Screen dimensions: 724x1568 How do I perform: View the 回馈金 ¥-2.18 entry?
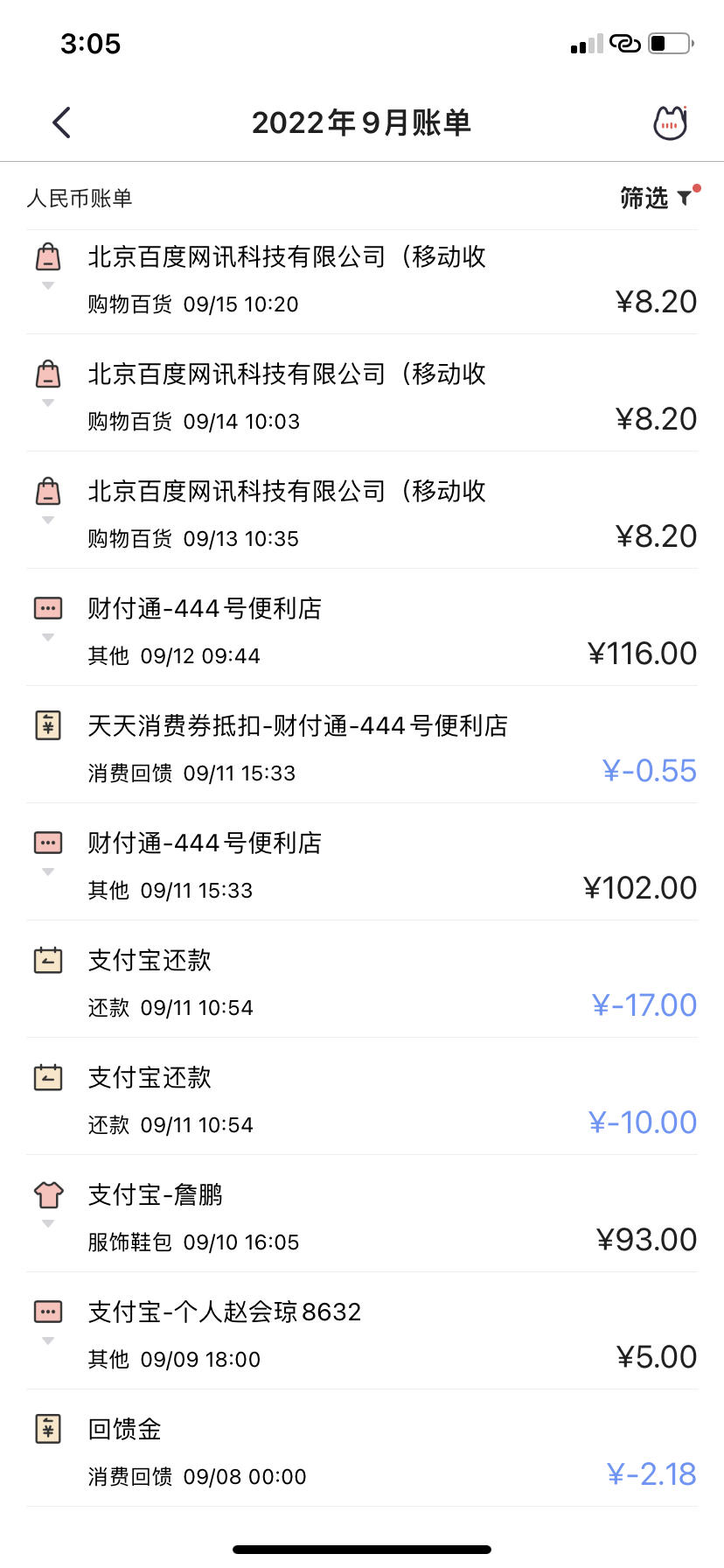(x=362, y=1448)
